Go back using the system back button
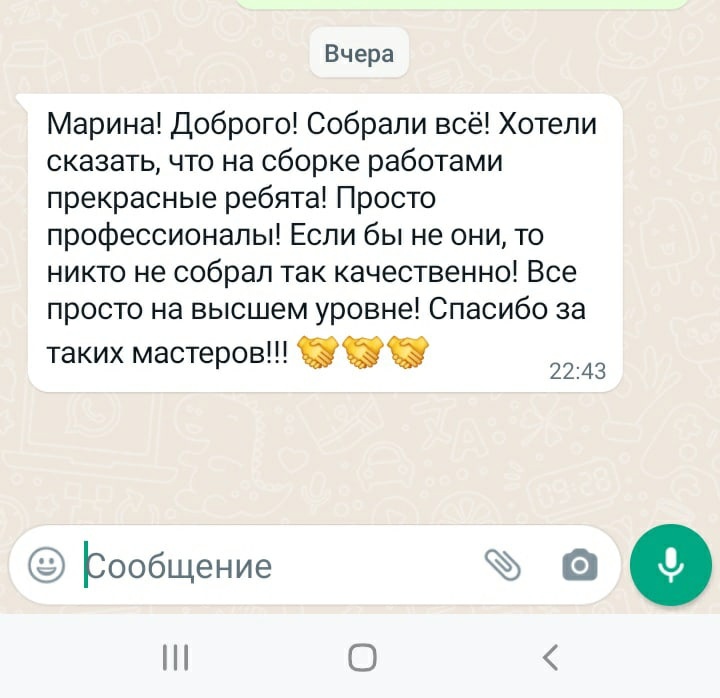 (x=549, y=656)
